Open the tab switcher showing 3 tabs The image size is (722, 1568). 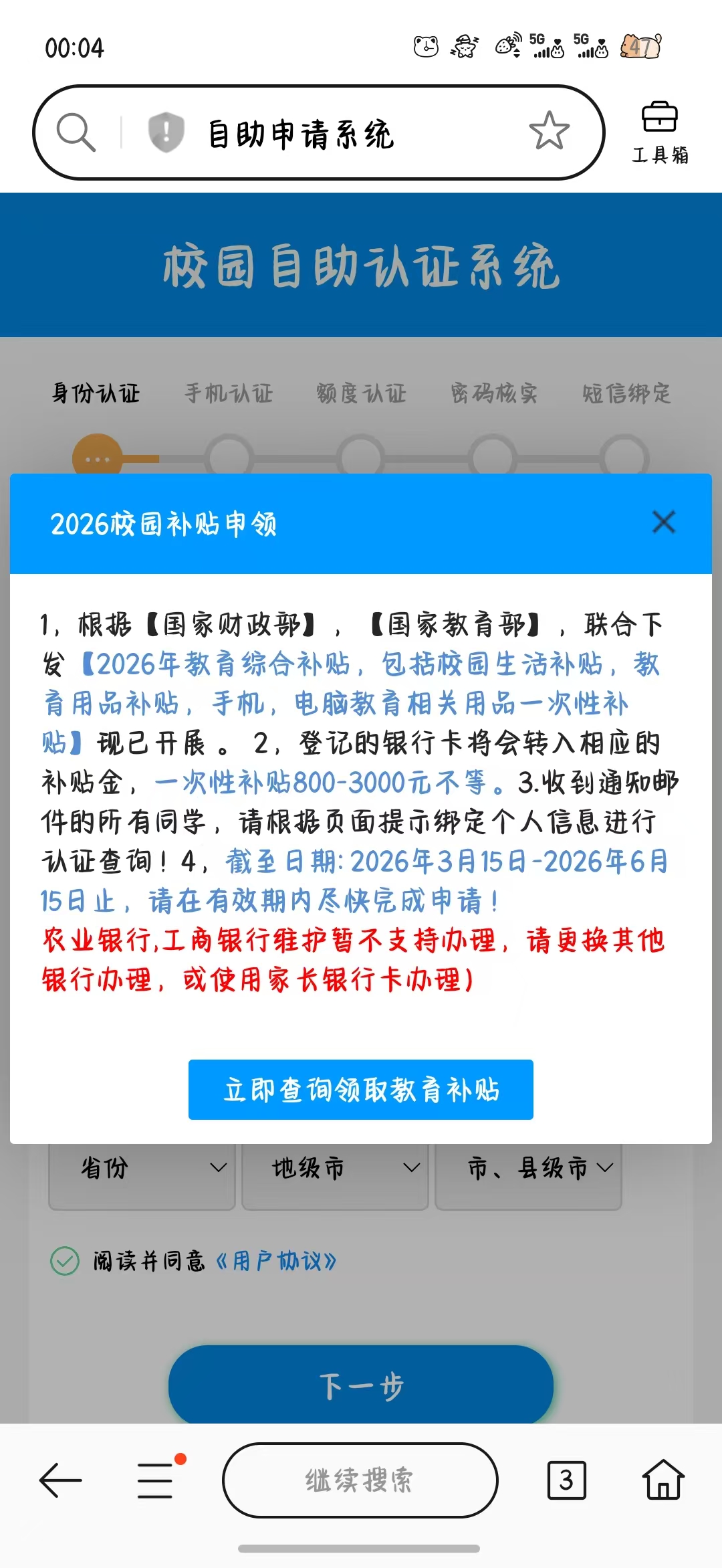[566, 1480]
